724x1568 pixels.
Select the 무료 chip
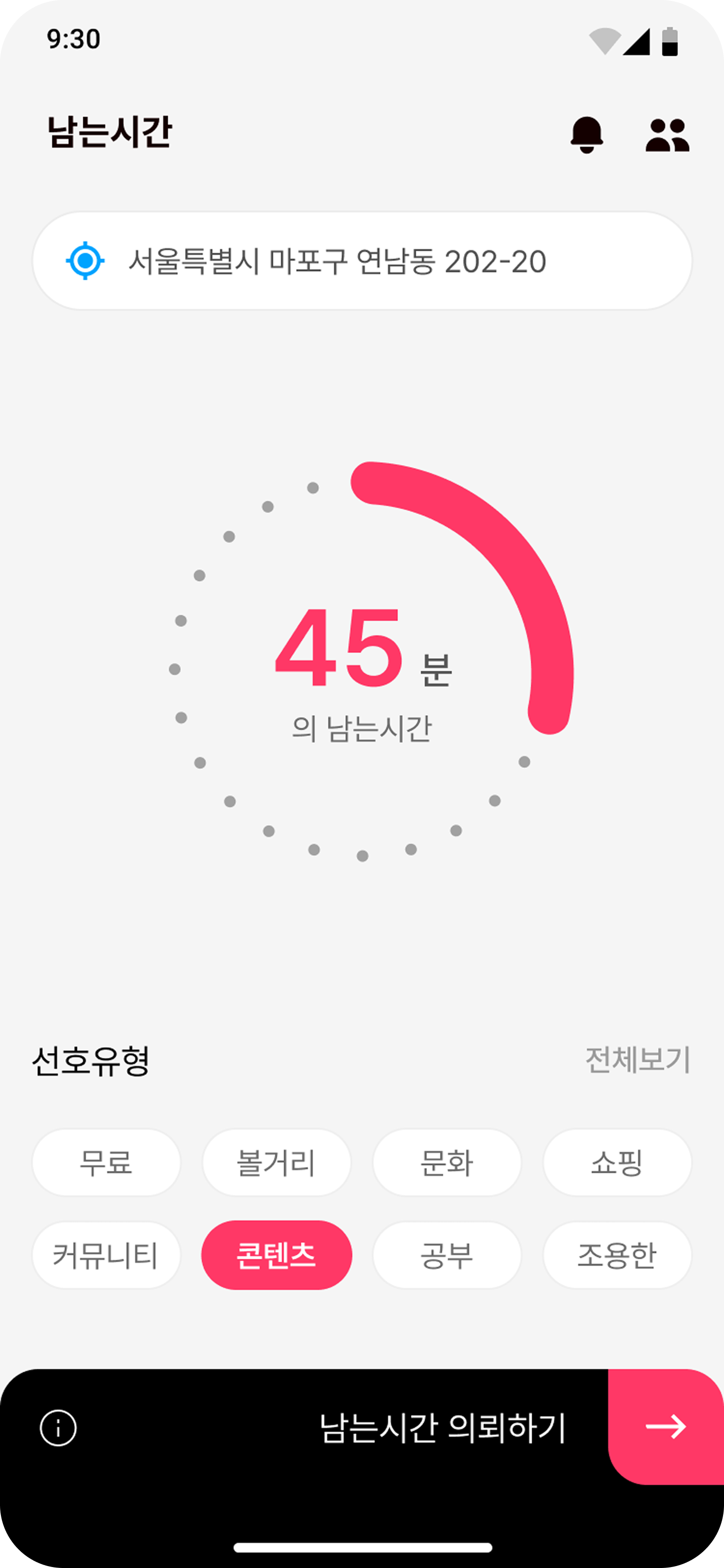pyautogui.click(x=106, y=1162)
